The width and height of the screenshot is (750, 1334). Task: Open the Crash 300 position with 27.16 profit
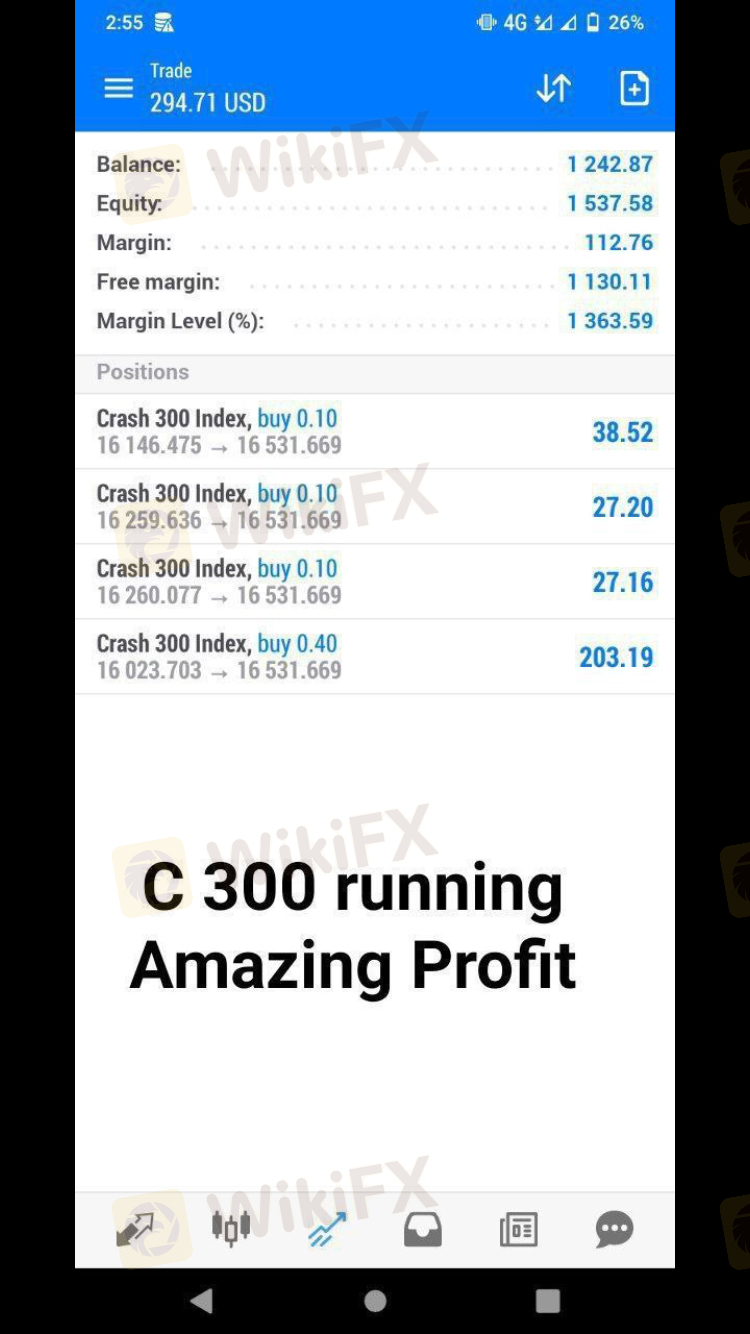(374, 582)
